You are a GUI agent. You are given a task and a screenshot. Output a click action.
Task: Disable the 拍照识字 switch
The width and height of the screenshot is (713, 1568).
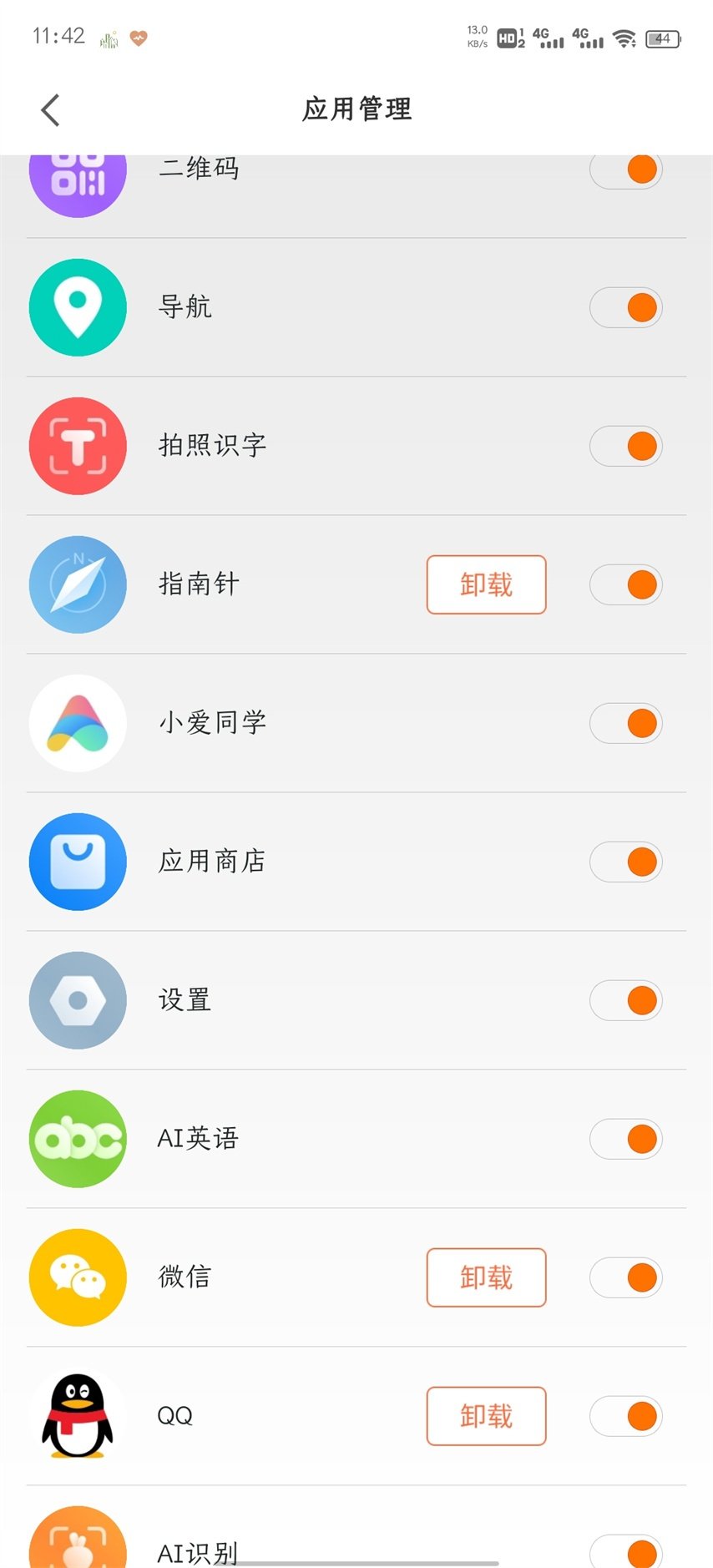click(626, 446)
